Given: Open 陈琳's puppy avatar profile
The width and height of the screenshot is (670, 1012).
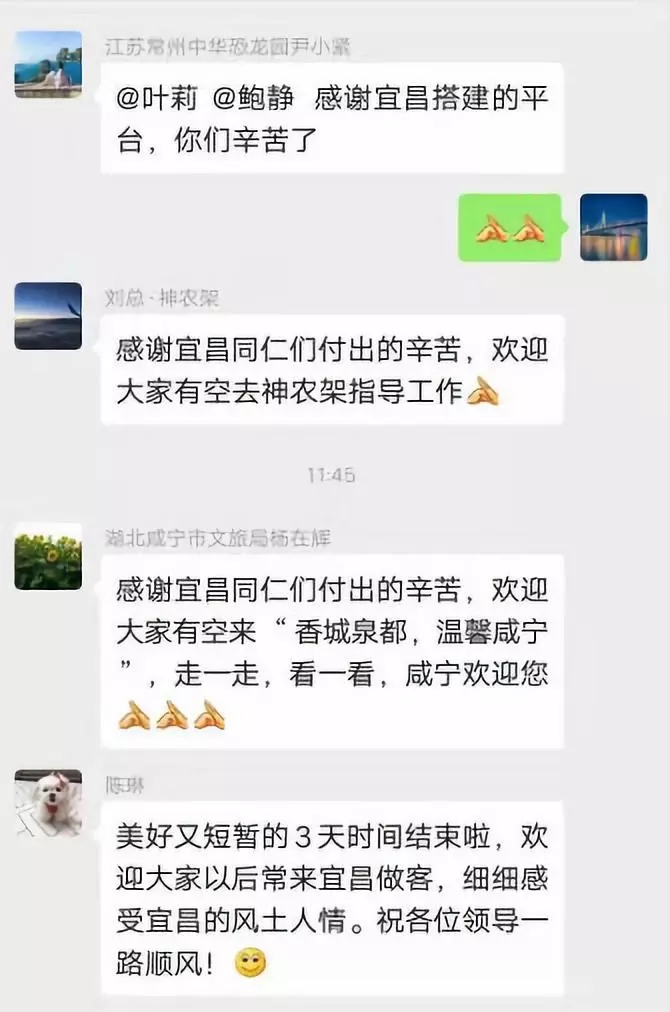Looking at the screenshot, I should (48, 803).
